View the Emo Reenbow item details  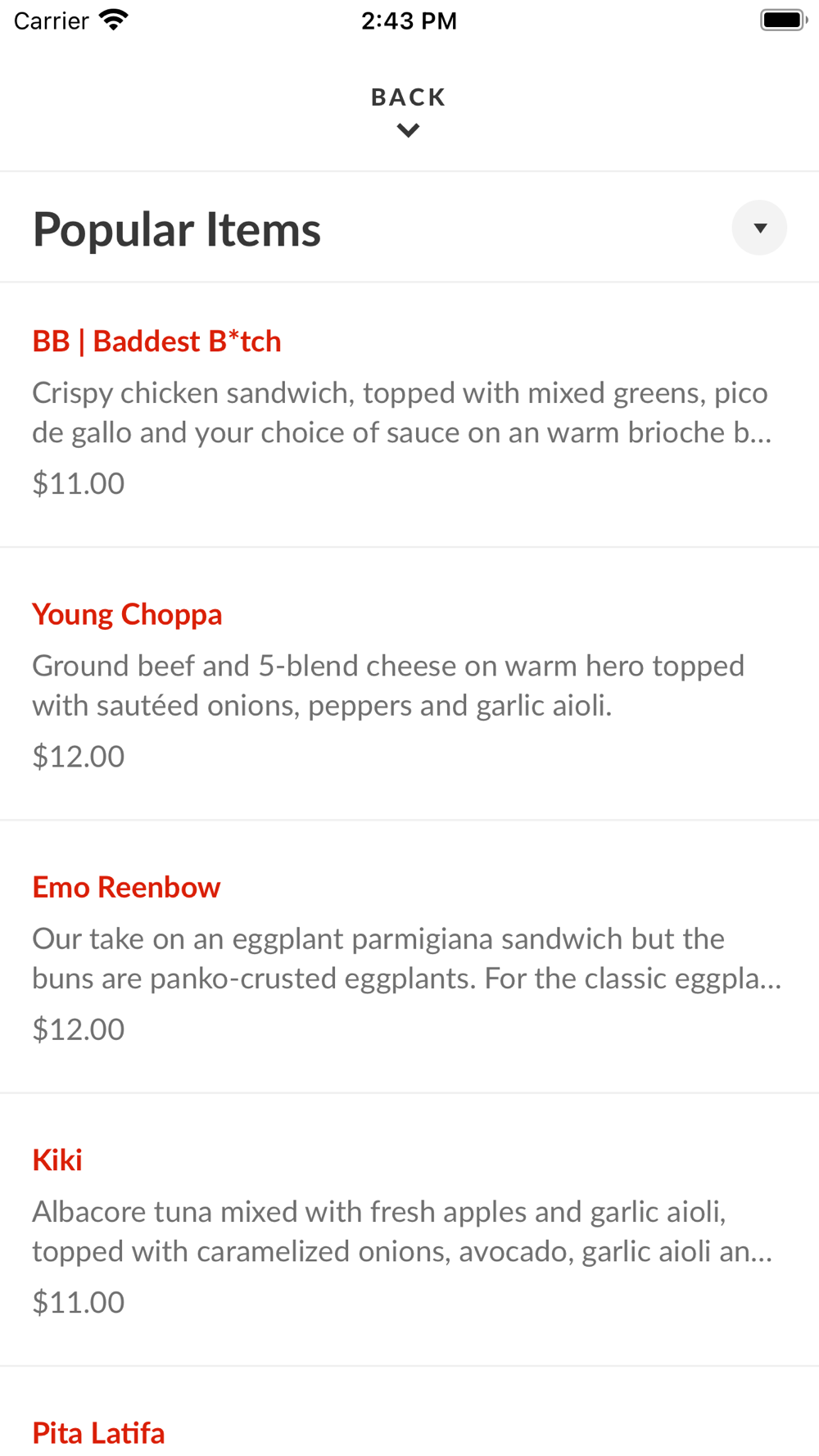point(409,956)
